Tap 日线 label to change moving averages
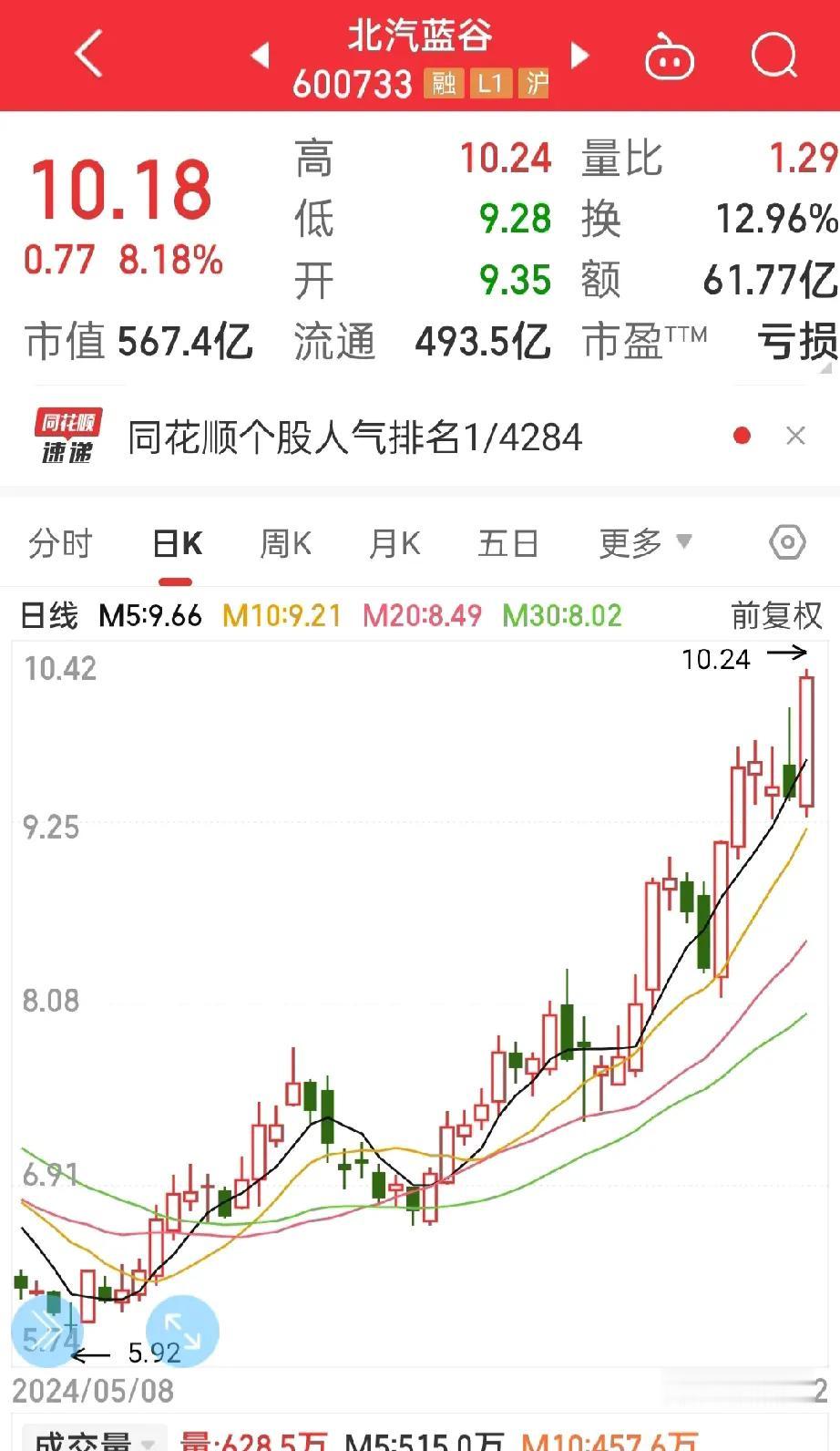Image resolution: width=840 pixels, height=1451 pixels. (x=45, y=617)
